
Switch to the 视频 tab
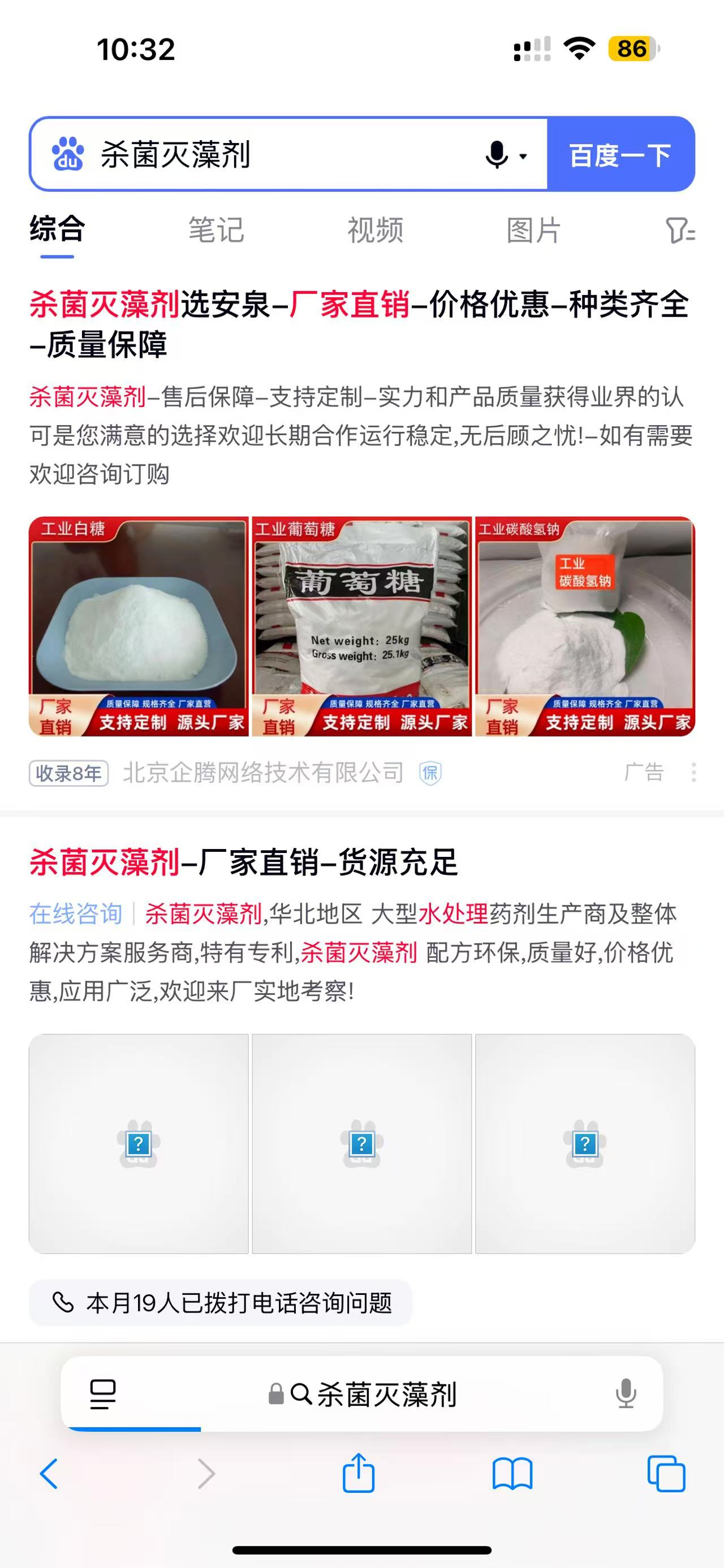375,230
